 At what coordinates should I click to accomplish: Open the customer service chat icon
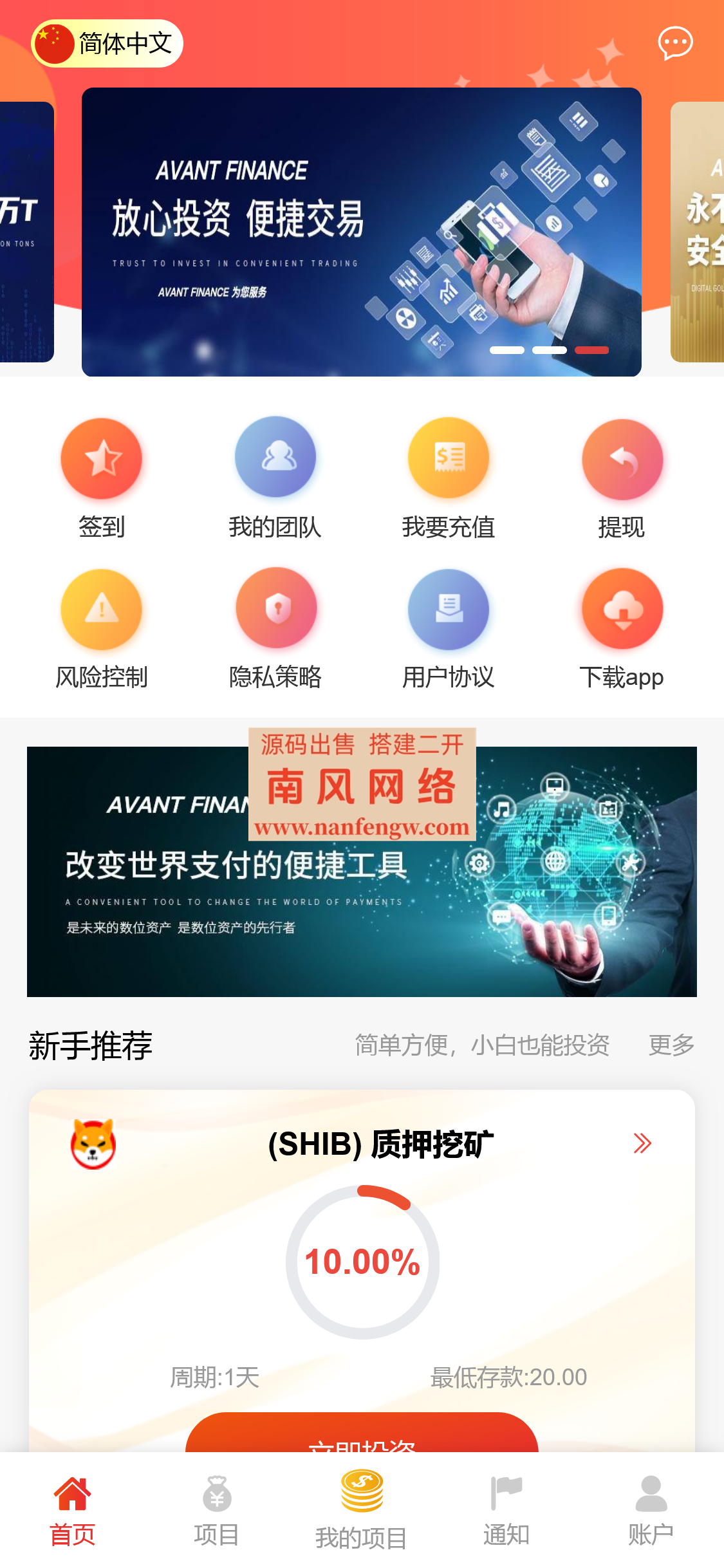[676, 44]
